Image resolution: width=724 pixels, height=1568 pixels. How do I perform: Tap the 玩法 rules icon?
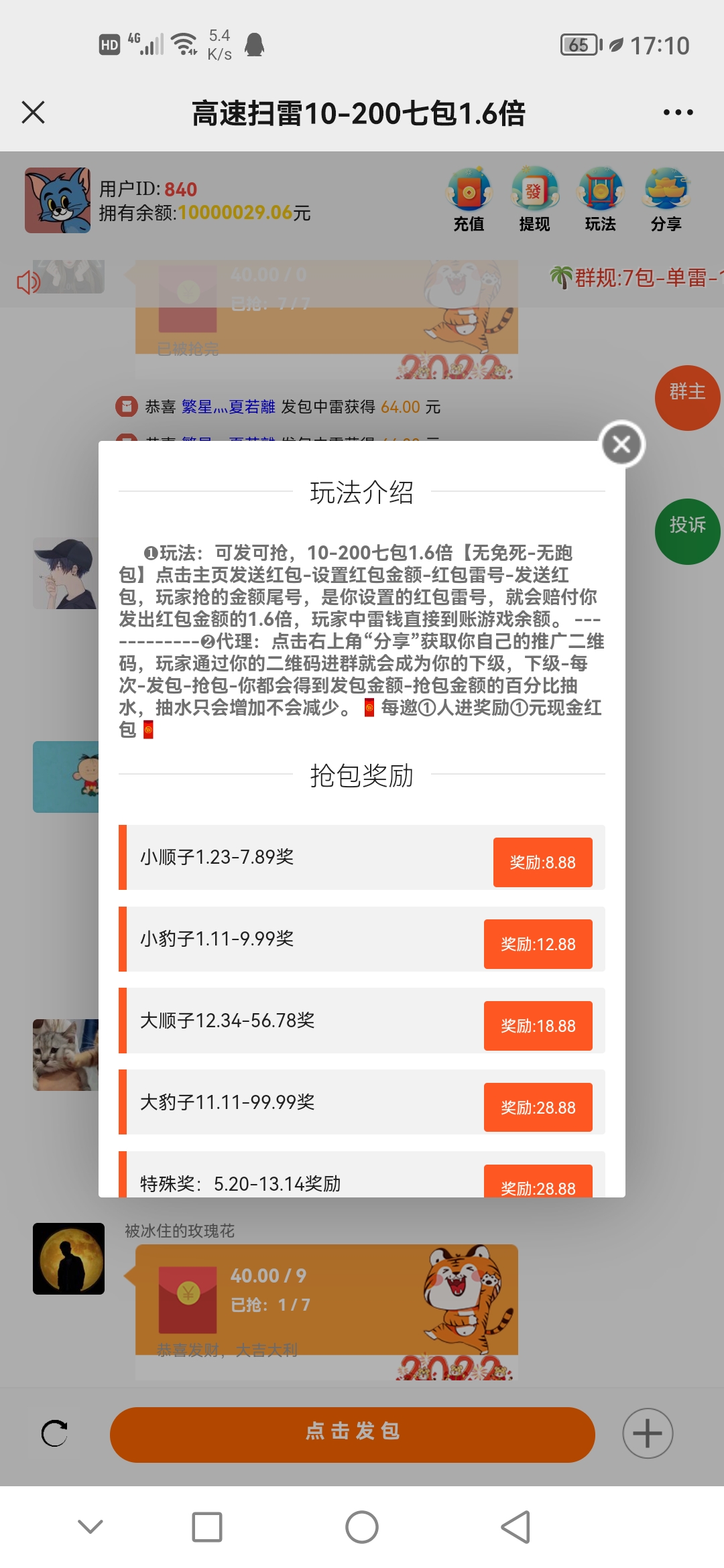pyautogui.click(x=600, y=200)
